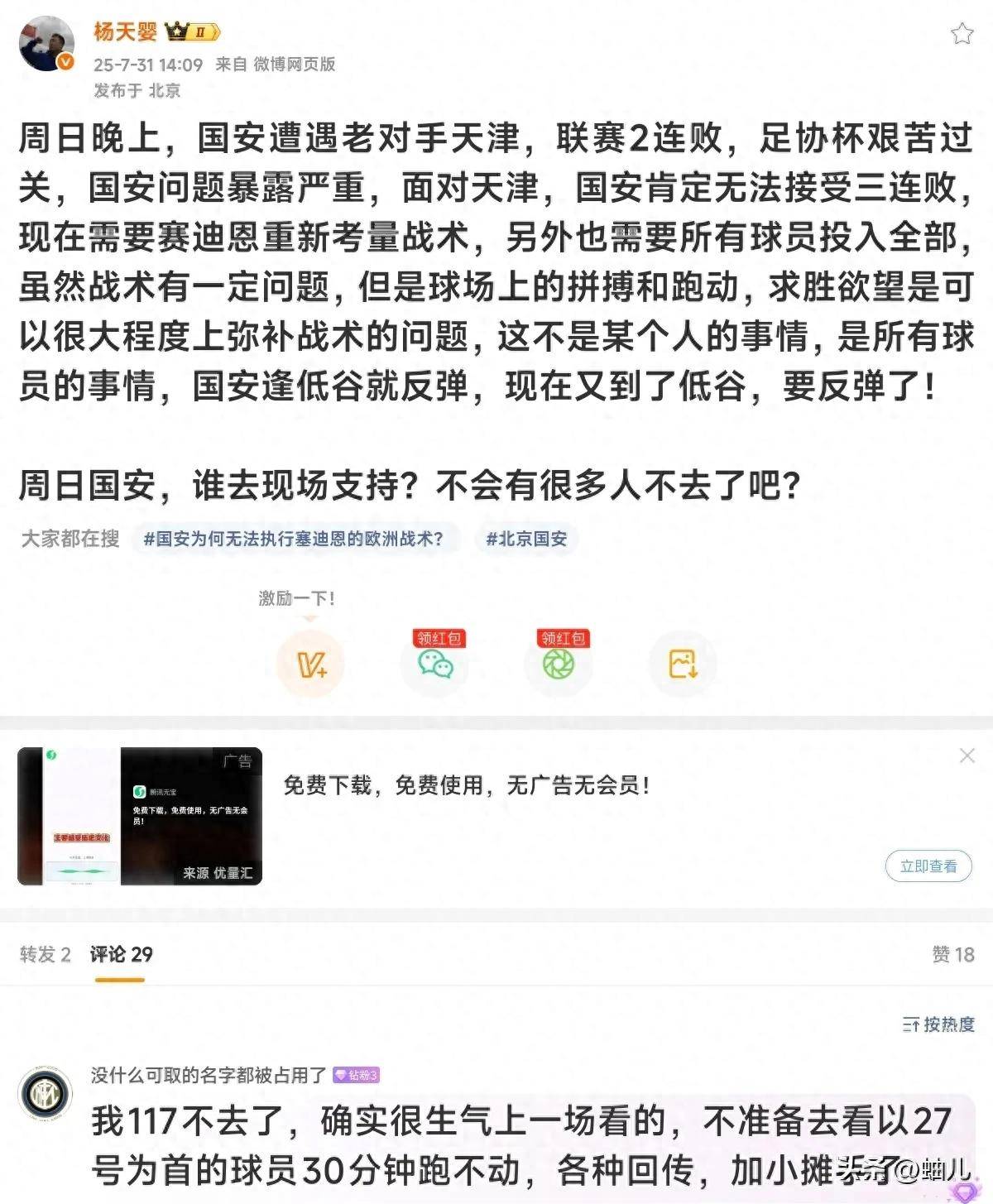993x1204 pixels.
Task: Tap the V+ reward icon
Action: click(310, 664)
